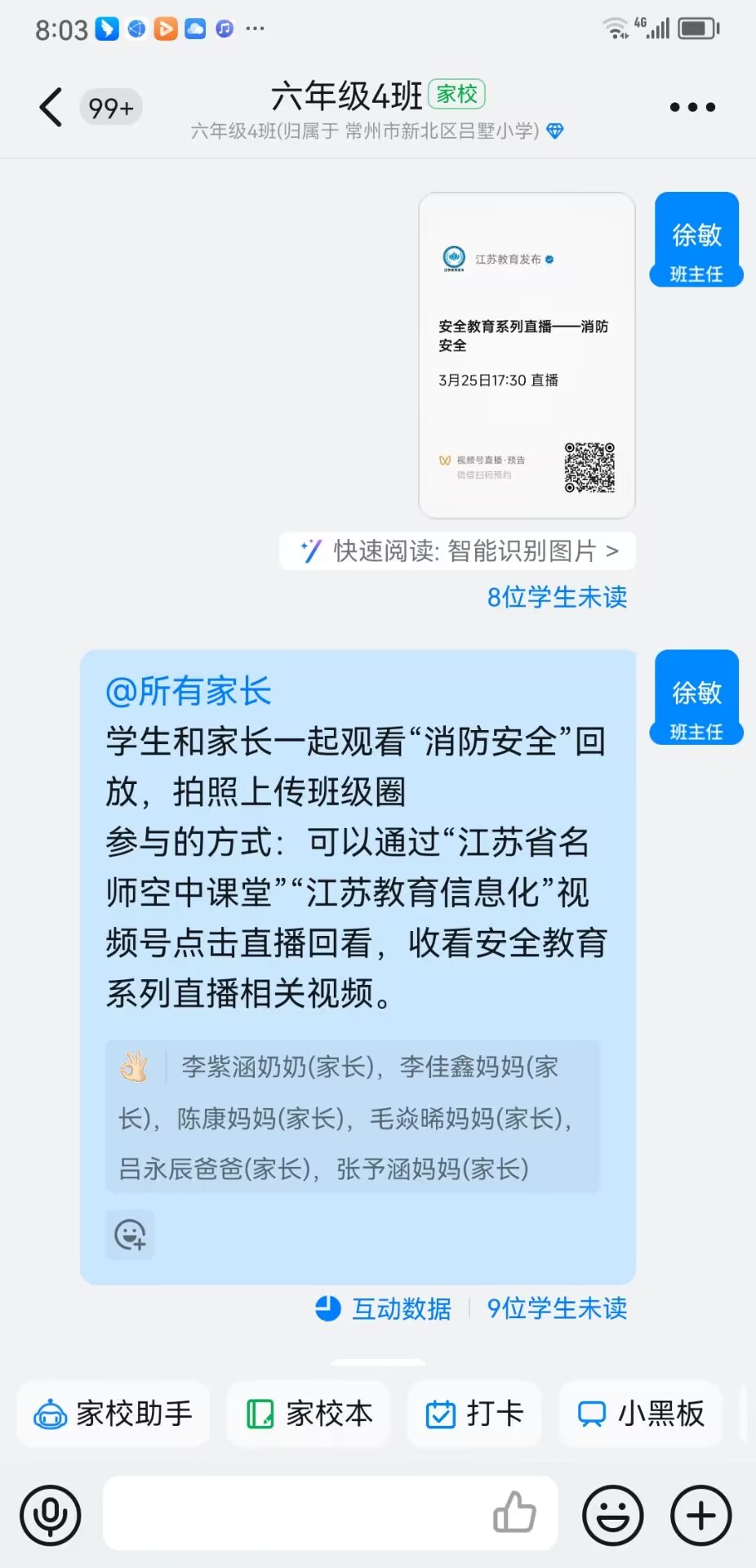The width and height of the screenshot is (756, 1568).
Task: Open the three-dot group menu
Action: 692,107
